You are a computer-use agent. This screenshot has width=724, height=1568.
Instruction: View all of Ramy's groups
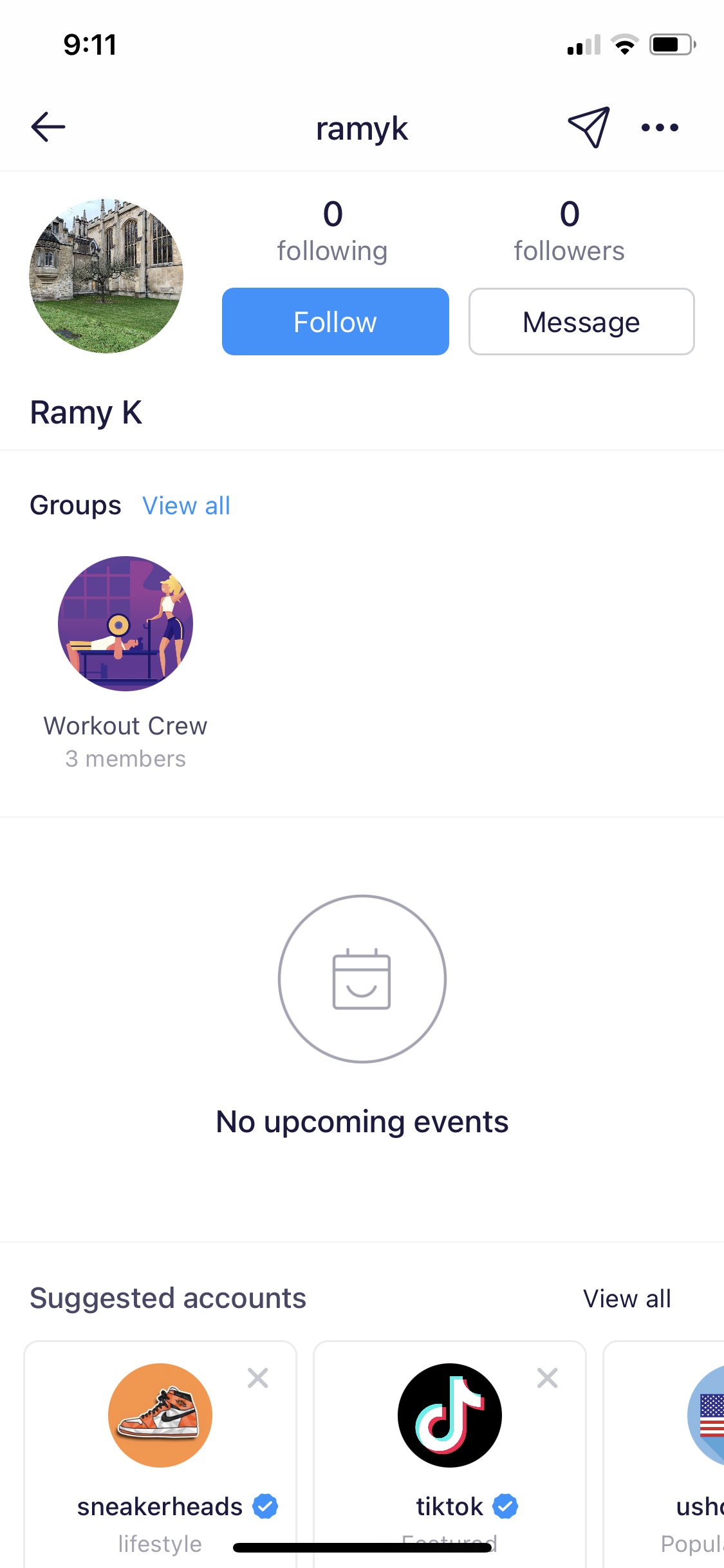click(x=186, y=506)
